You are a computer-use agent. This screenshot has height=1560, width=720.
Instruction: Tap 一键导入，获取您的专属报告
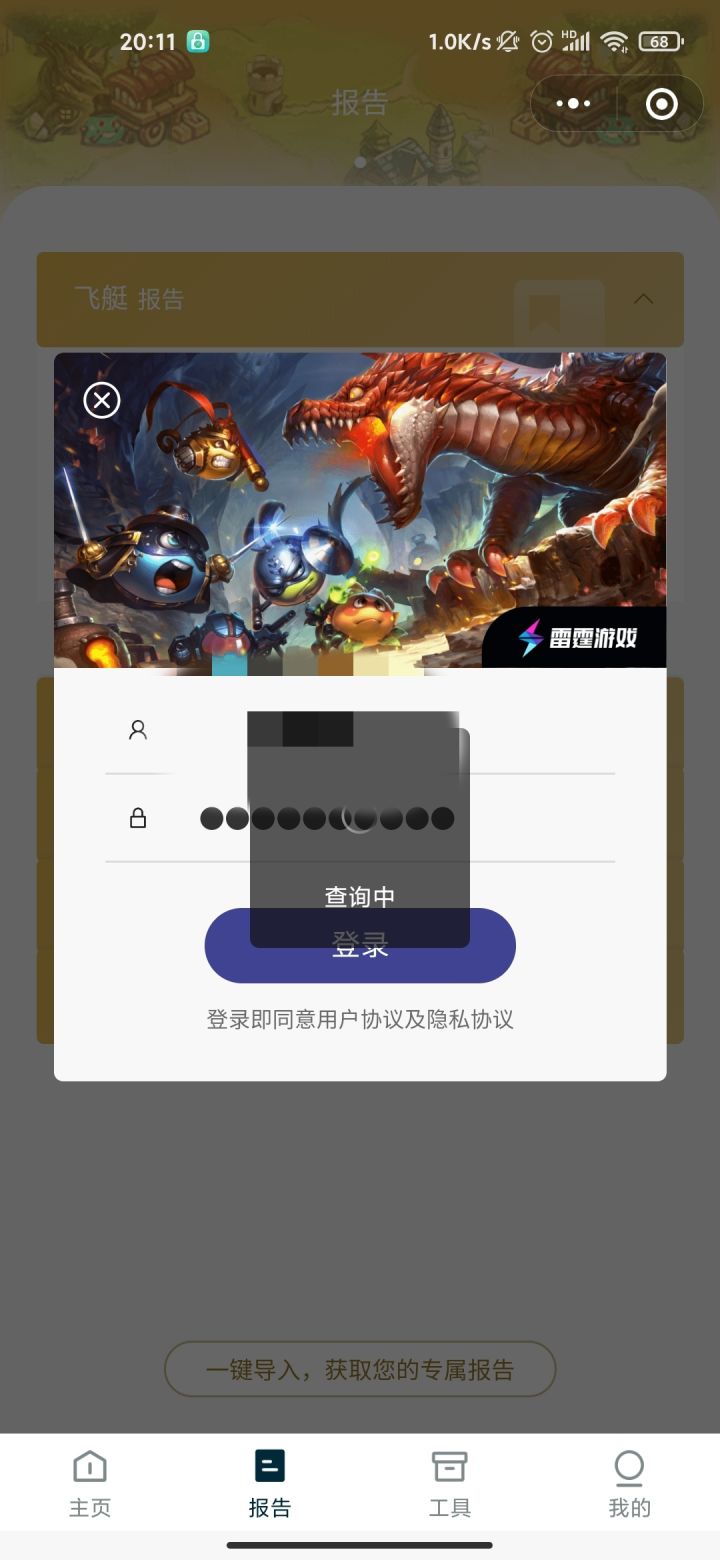click(x=360, y=1370)
